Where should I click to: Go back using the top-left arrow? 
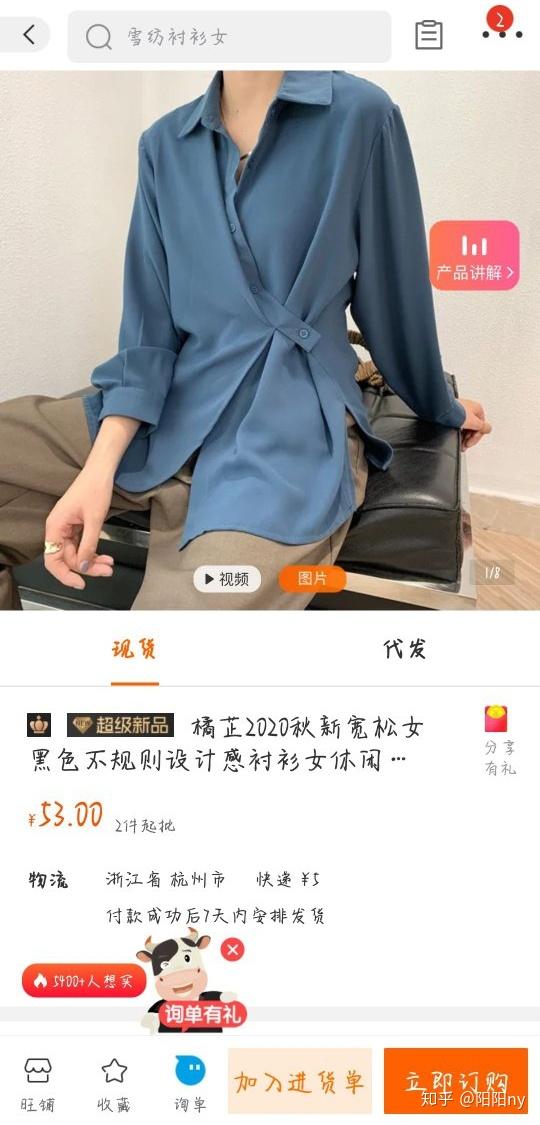[x=27, y=34]
